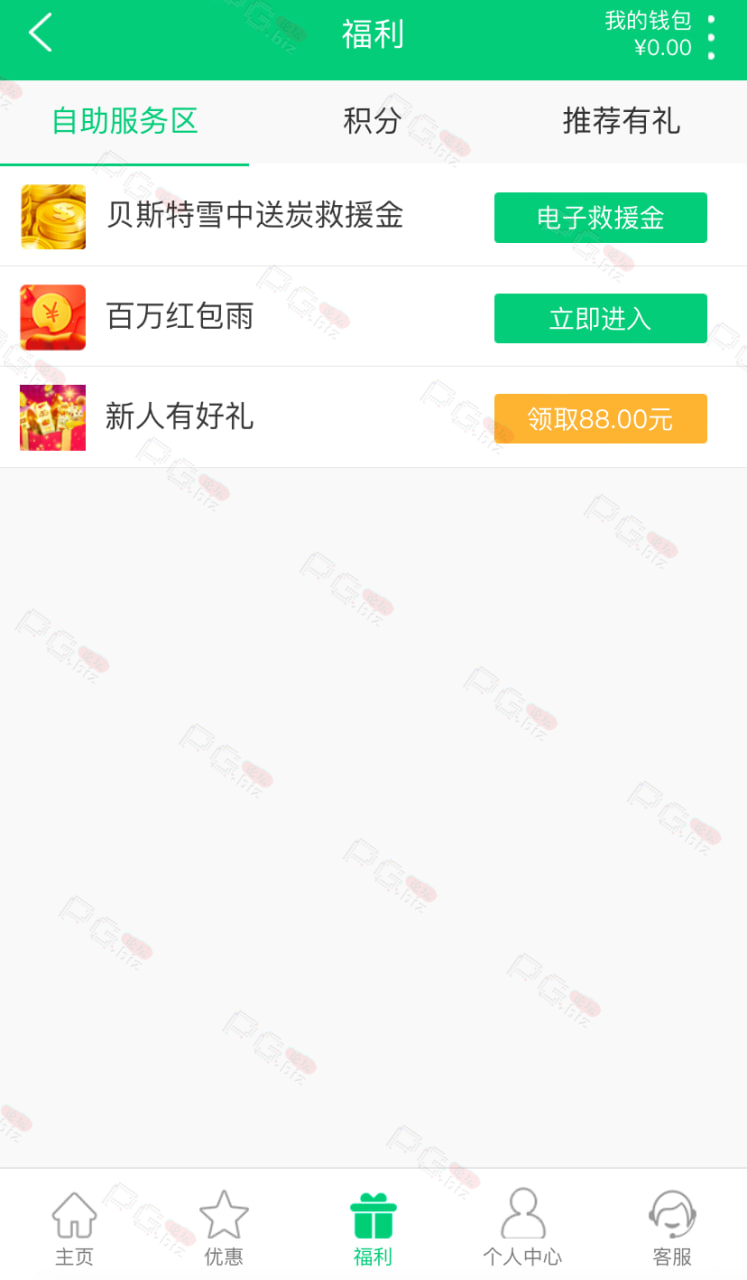Open the 新人有好礼 row
Viewport: 747px width, 1280px height.
373,417
